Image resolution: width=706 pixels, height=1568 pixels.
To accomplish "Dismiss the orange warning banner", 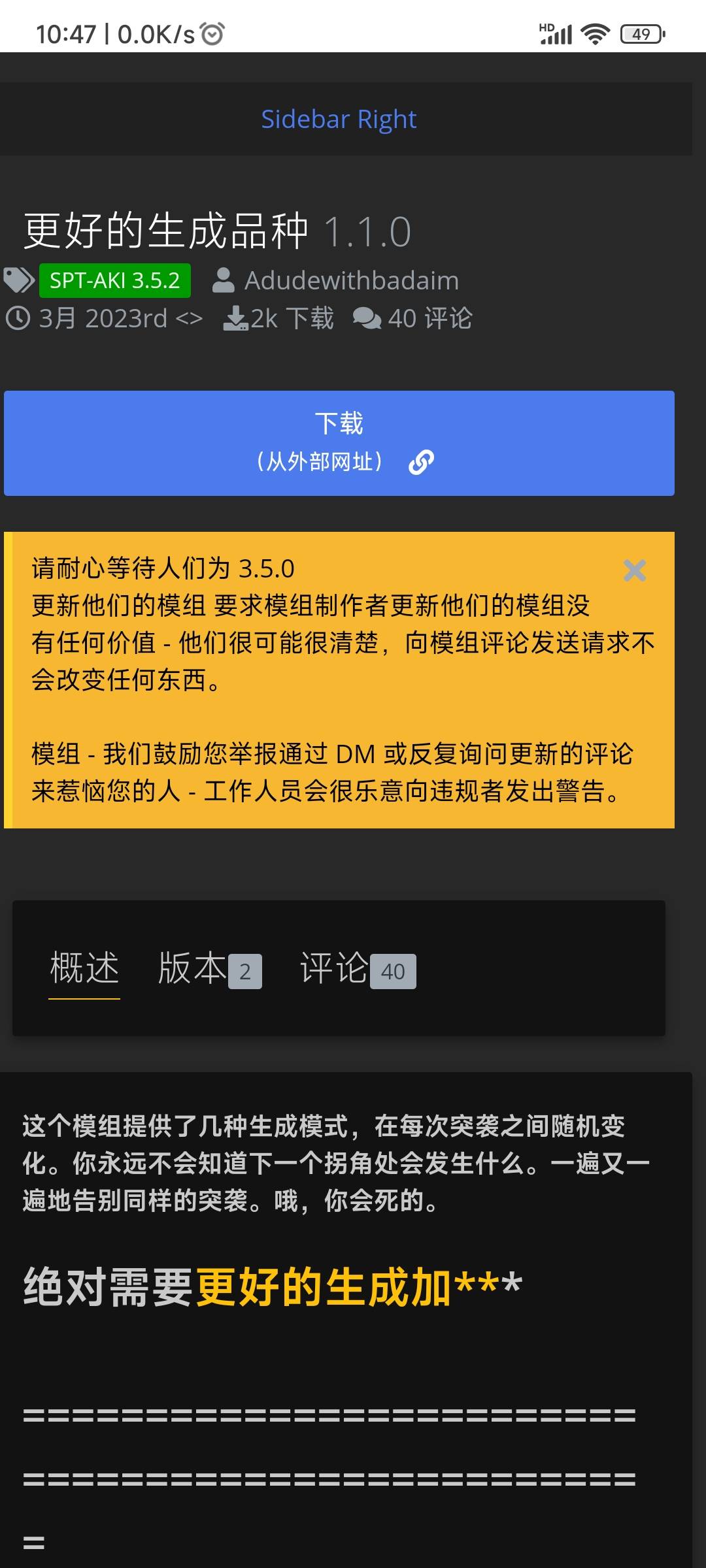I will (635, 571).
